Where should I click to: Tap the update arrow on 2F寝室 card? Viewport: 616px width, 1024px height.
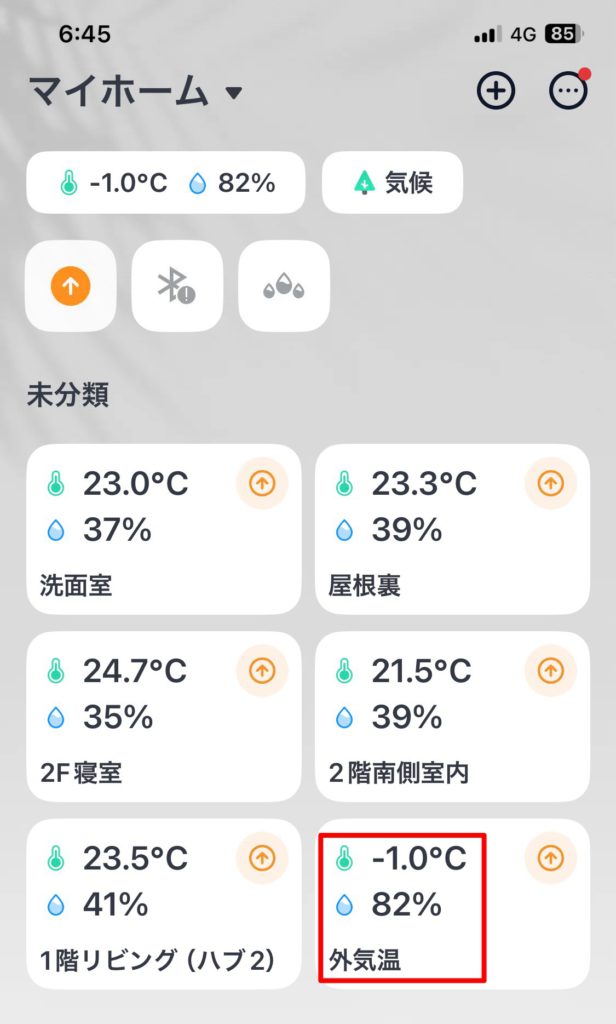tap(262, 670)
